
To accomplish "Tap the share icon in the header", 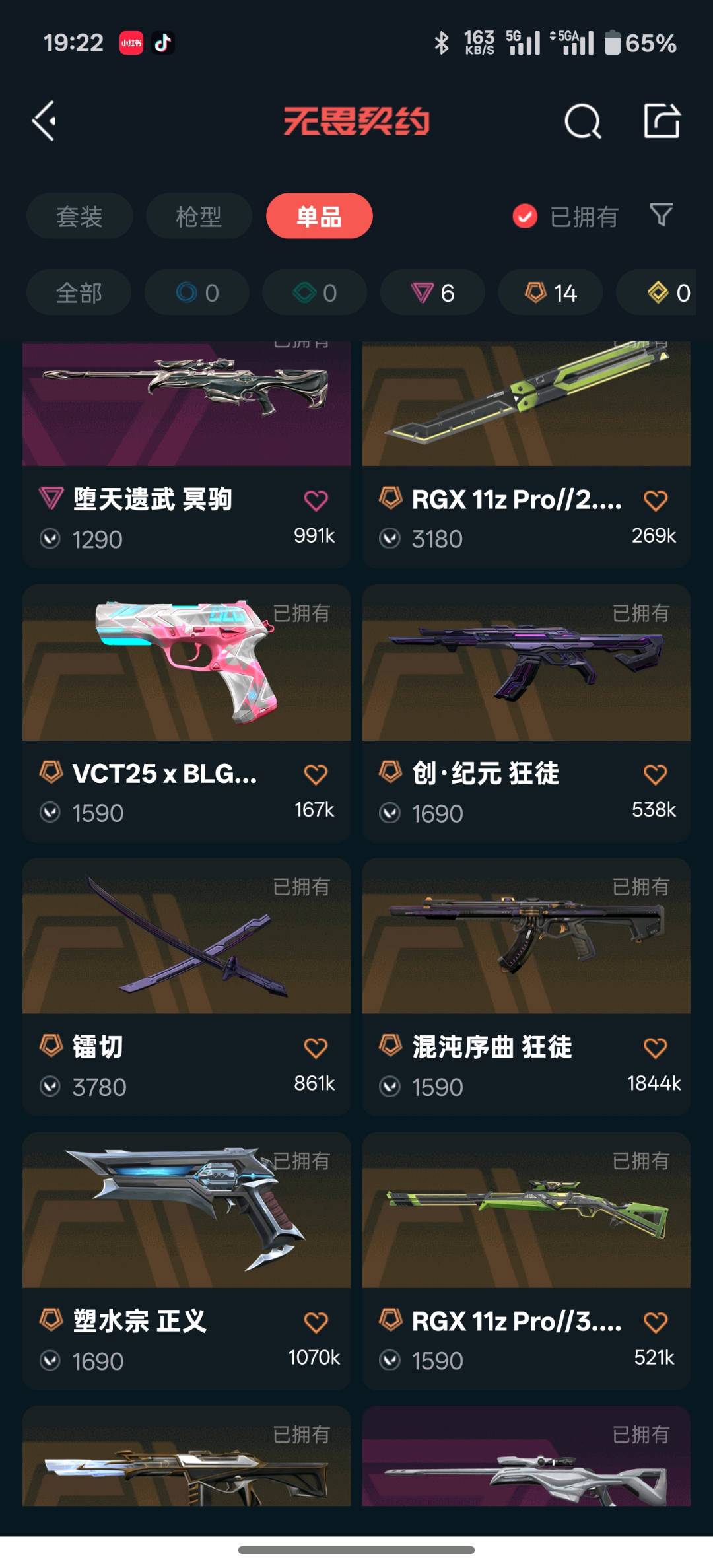I will [662, 121].
